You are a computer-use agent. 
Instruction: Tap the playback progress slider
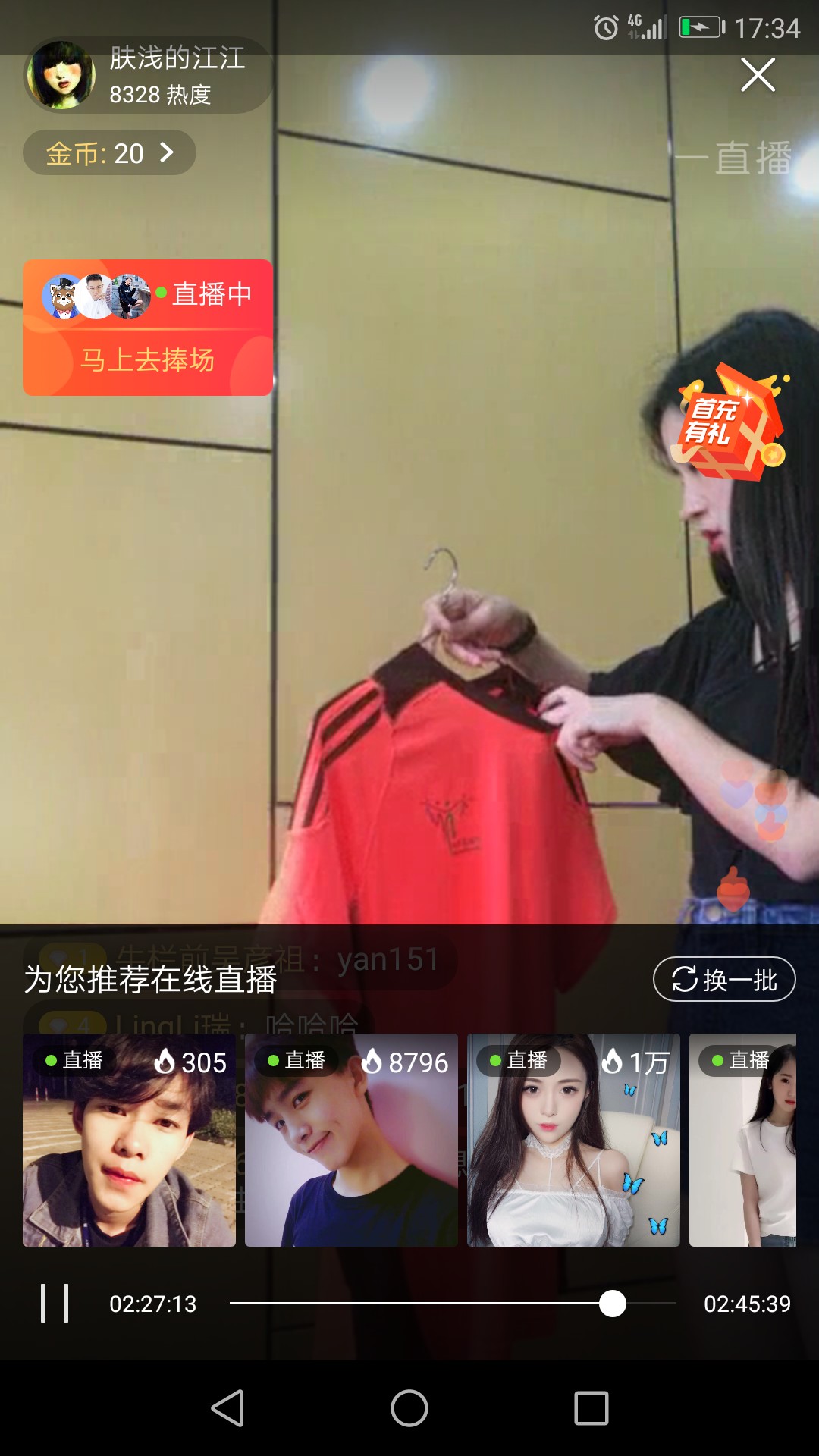[453, 1304]
